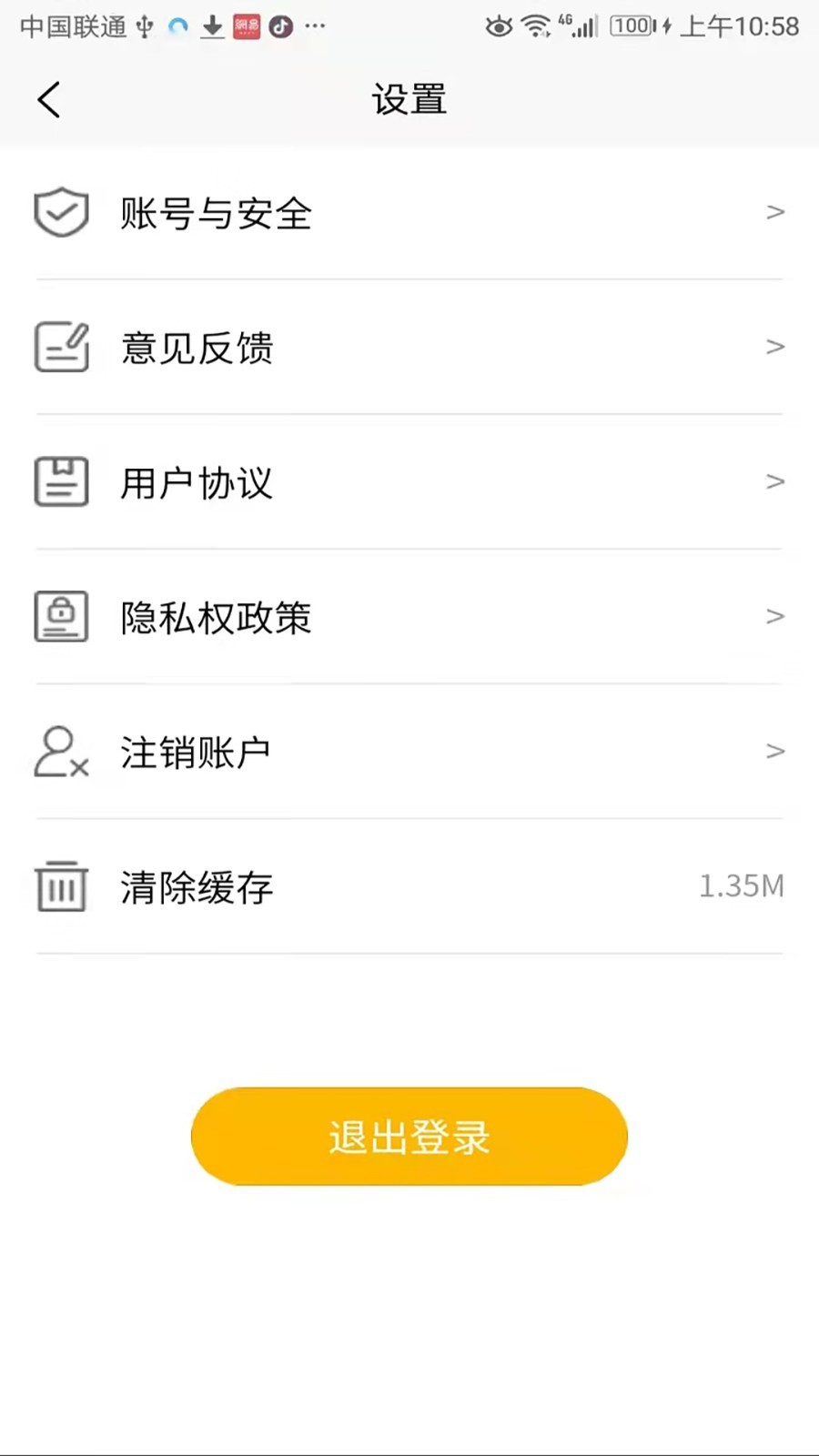Tap the 1.35M cache size value
The height and width of the screenshot is (1456, 819).
pyautogui.click(x=741, y=885)
